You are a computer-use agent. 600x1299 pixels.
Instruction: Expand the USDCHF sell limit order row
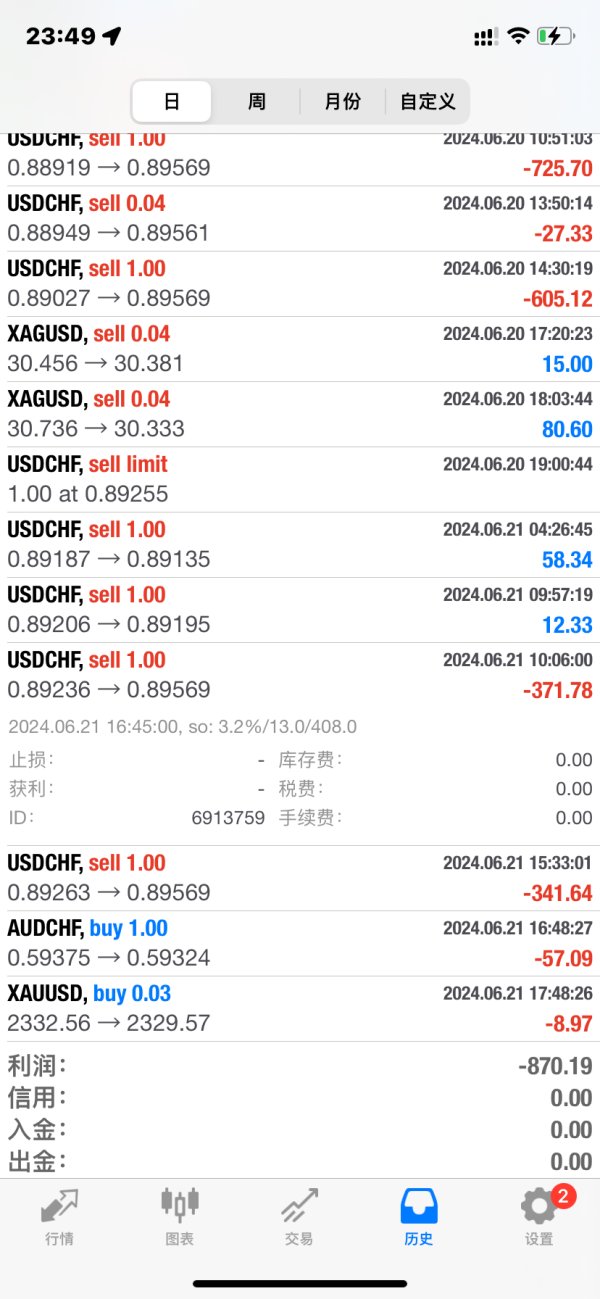pyautogui.click(x=300, y=479)
